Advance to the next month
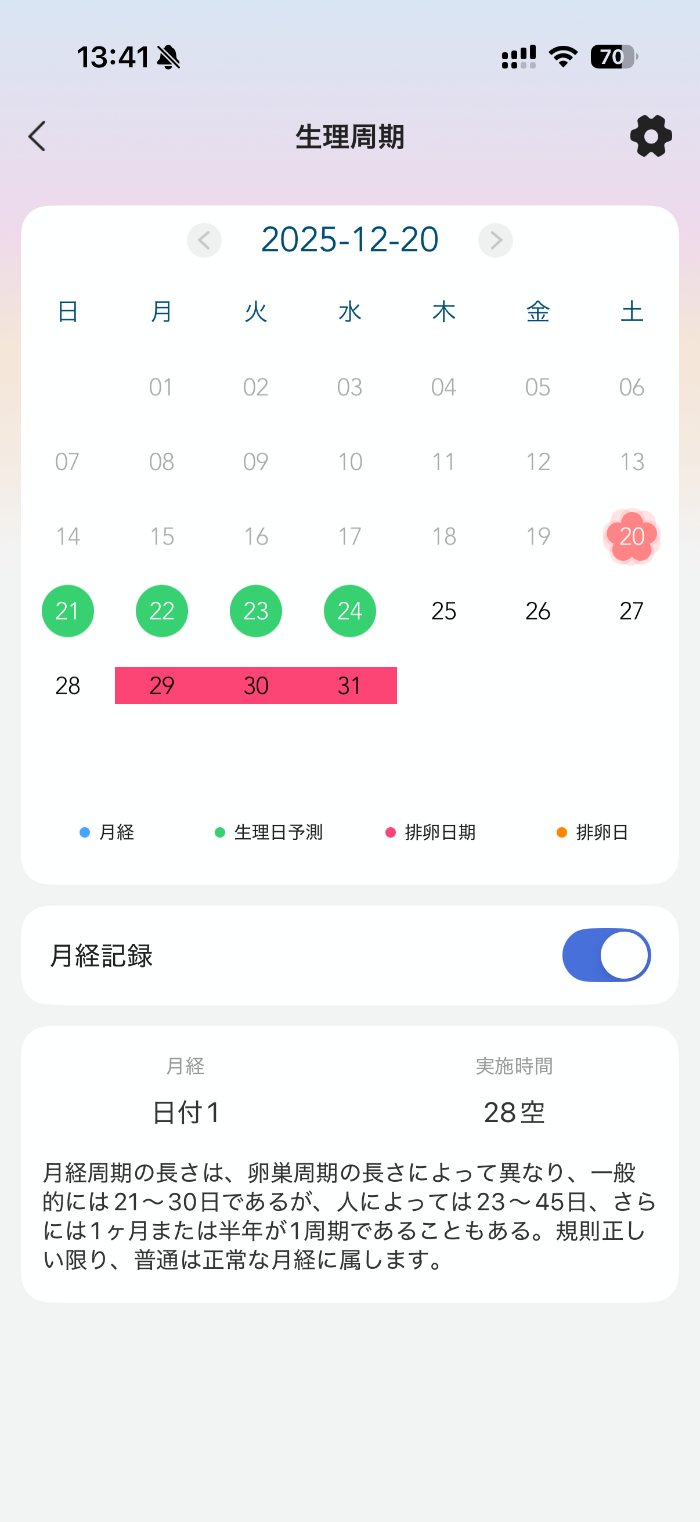The width and height of the screenshot is (700, 1522). (x=495, y=240)
